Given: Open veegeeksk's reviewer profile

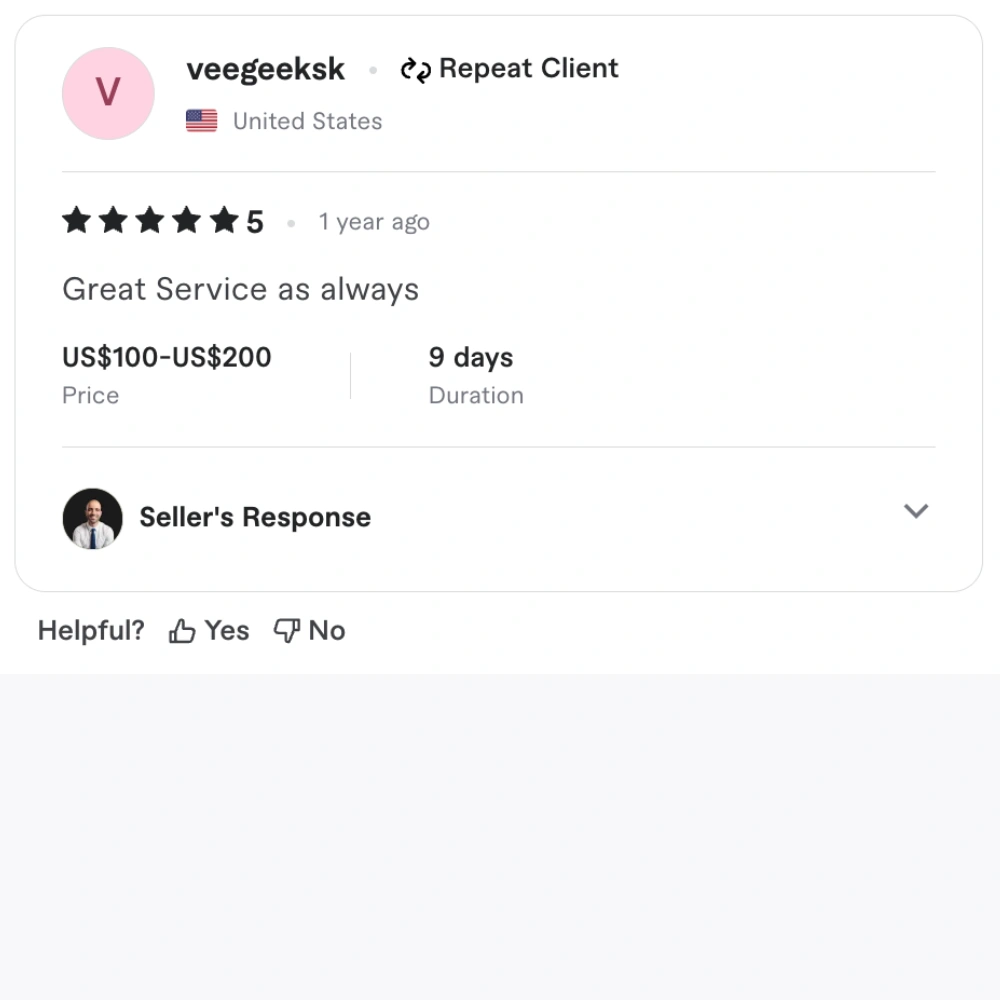Looking at the screenshot, I should coord(265,69).
